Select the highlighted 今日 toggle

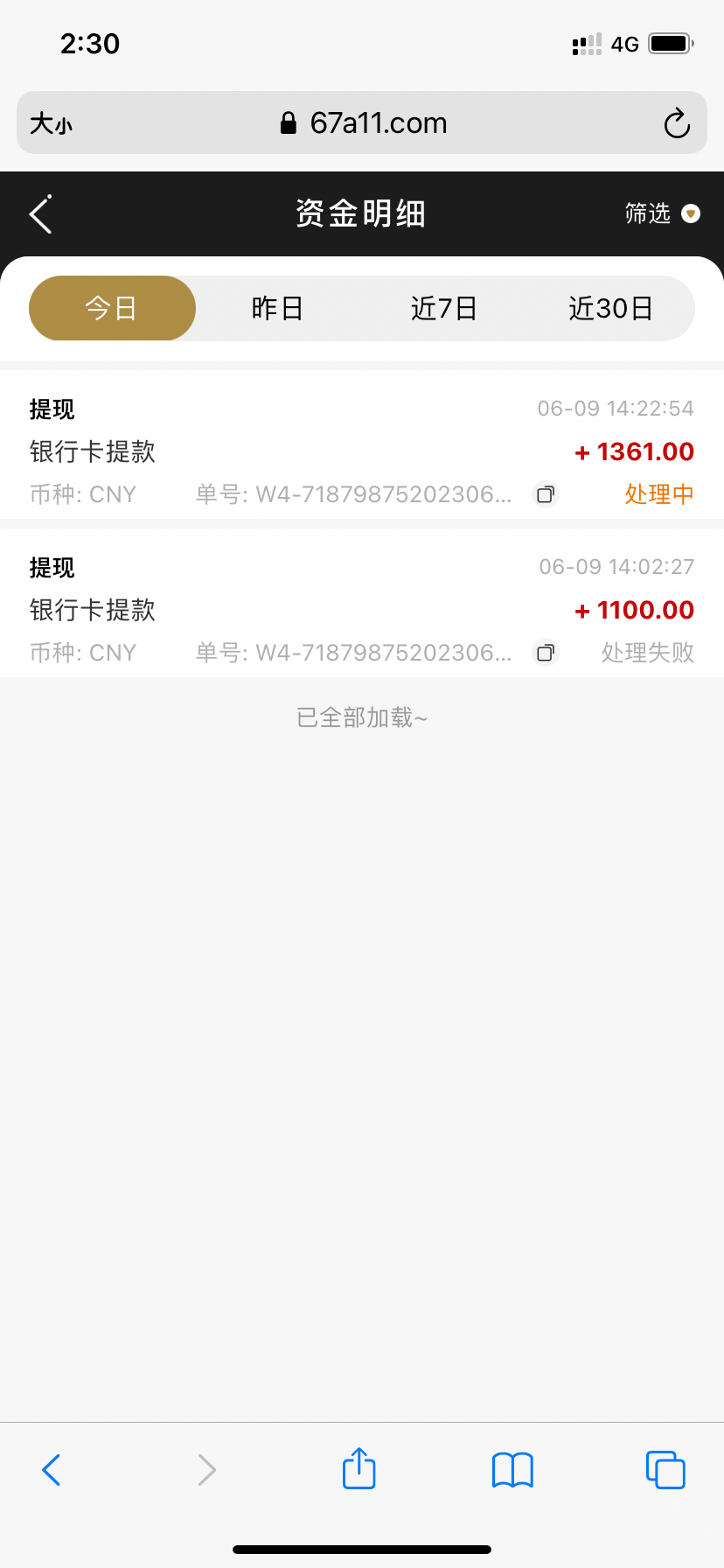click(x=112, y=308)
